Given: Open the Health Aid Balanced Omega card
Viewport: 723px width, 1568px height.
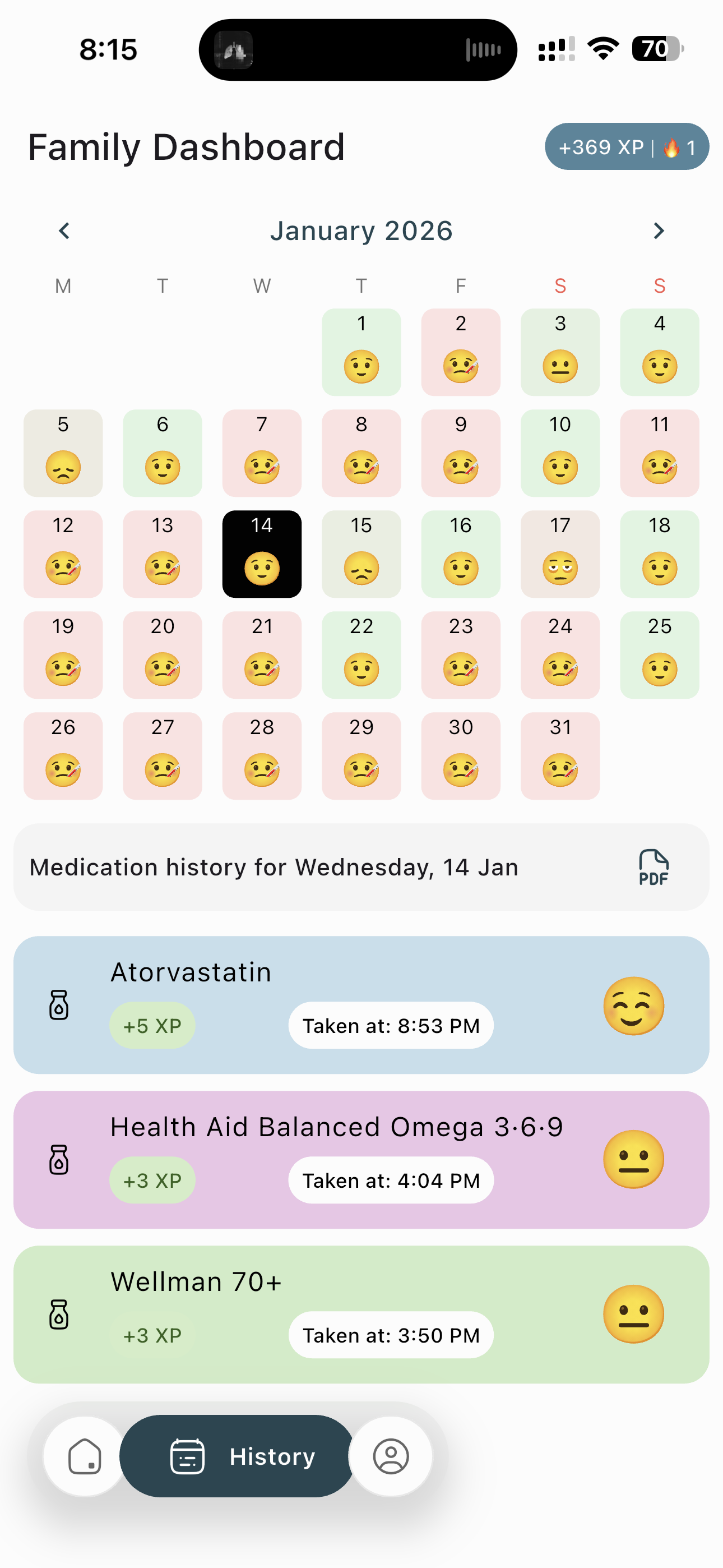Looking at the screenshot, I should point(361,1159).
